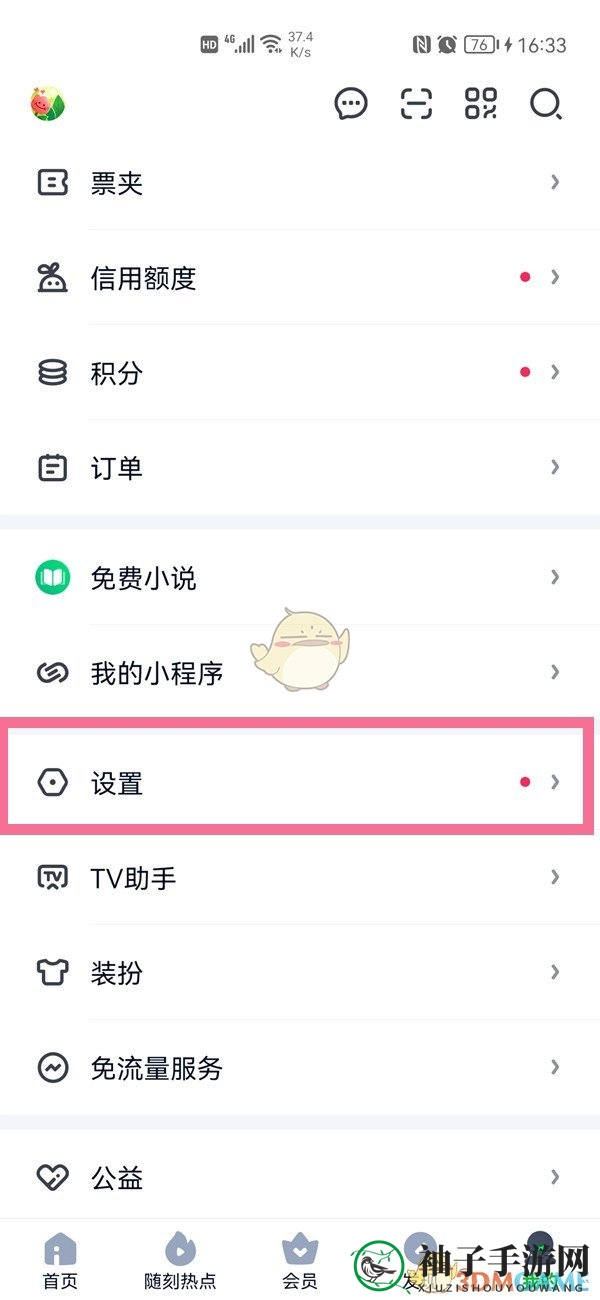Open 公益 row

click(300, 1178)
